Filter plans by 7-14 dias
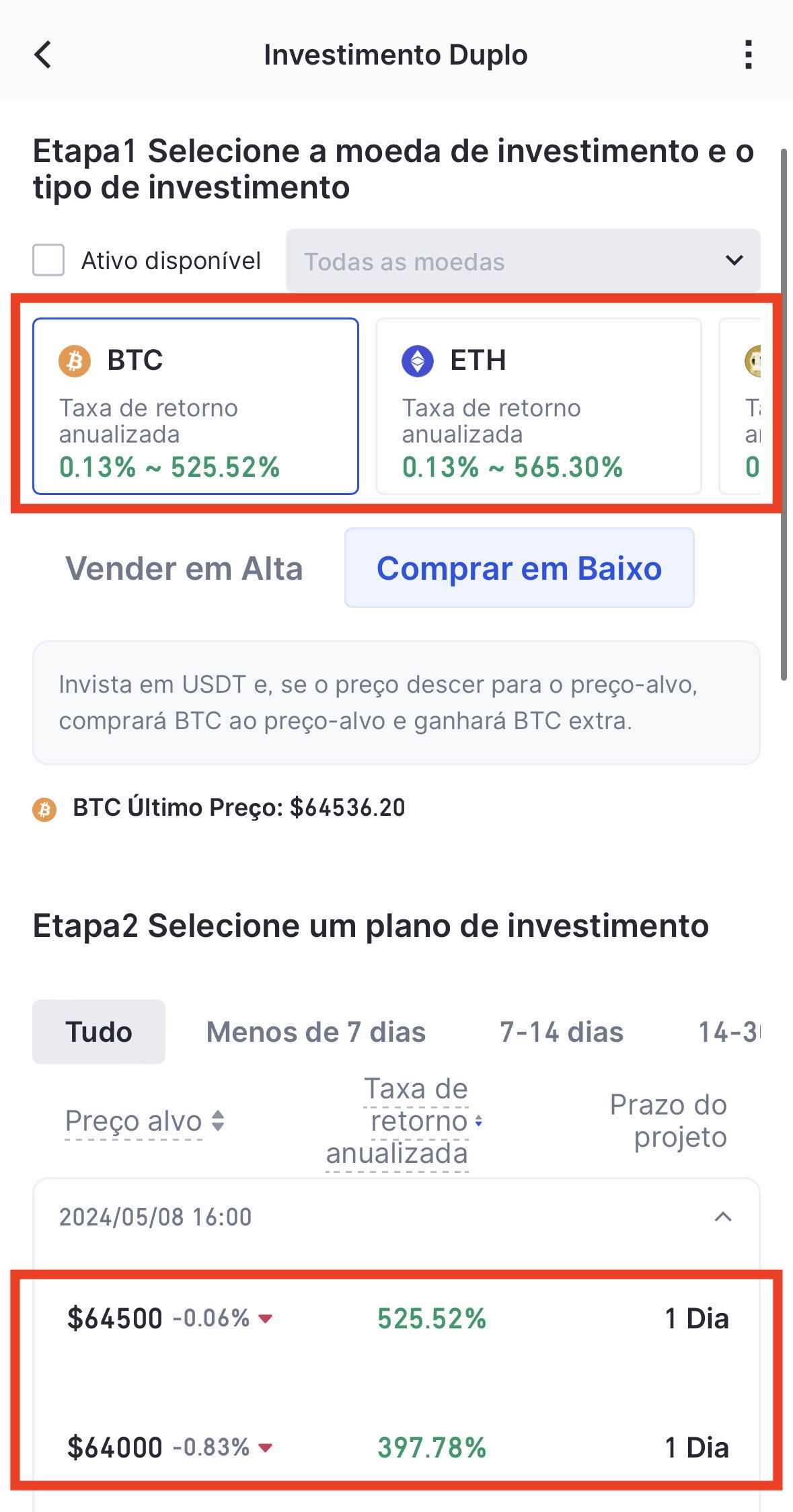 (x=562, y=1032)
